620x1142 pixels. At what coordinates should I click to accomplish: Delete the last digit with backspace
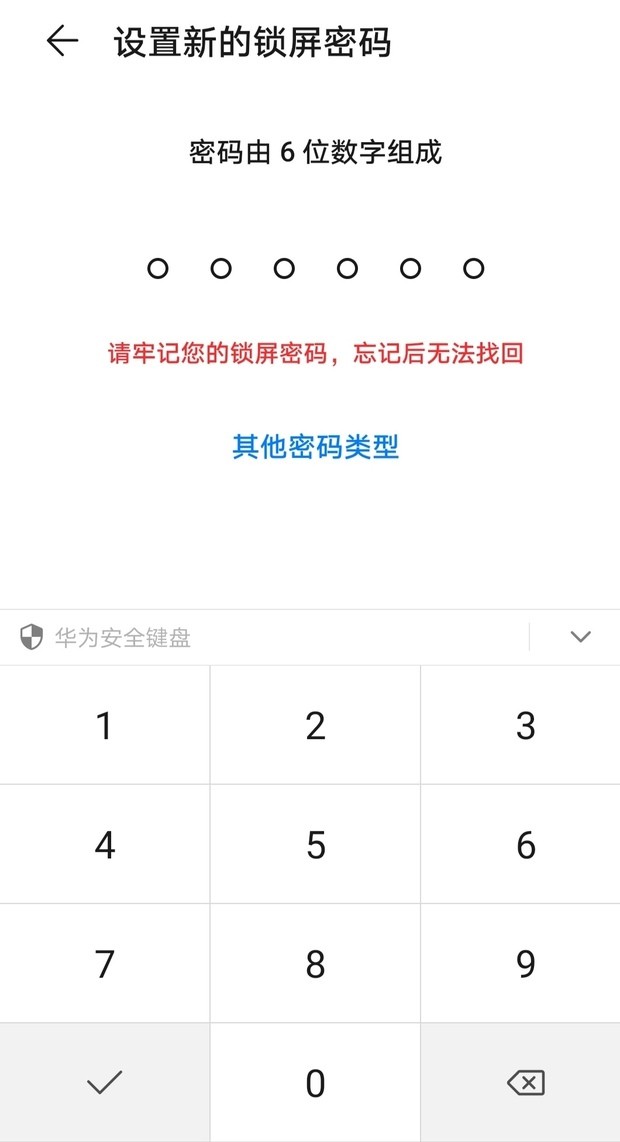[525, 1082]
